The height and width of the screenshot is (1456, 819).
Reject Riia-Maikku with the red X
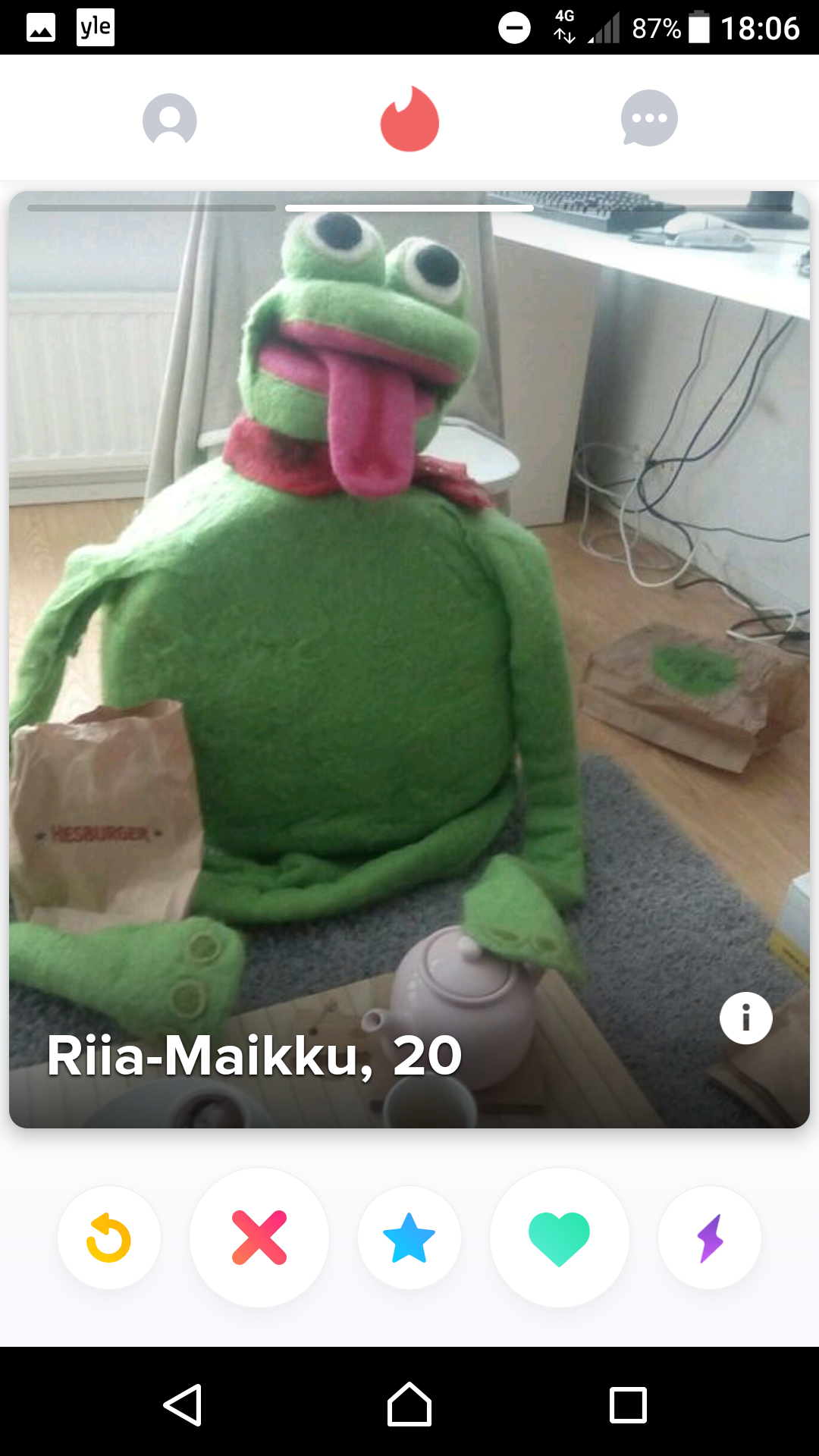[x=259, y=1238]
